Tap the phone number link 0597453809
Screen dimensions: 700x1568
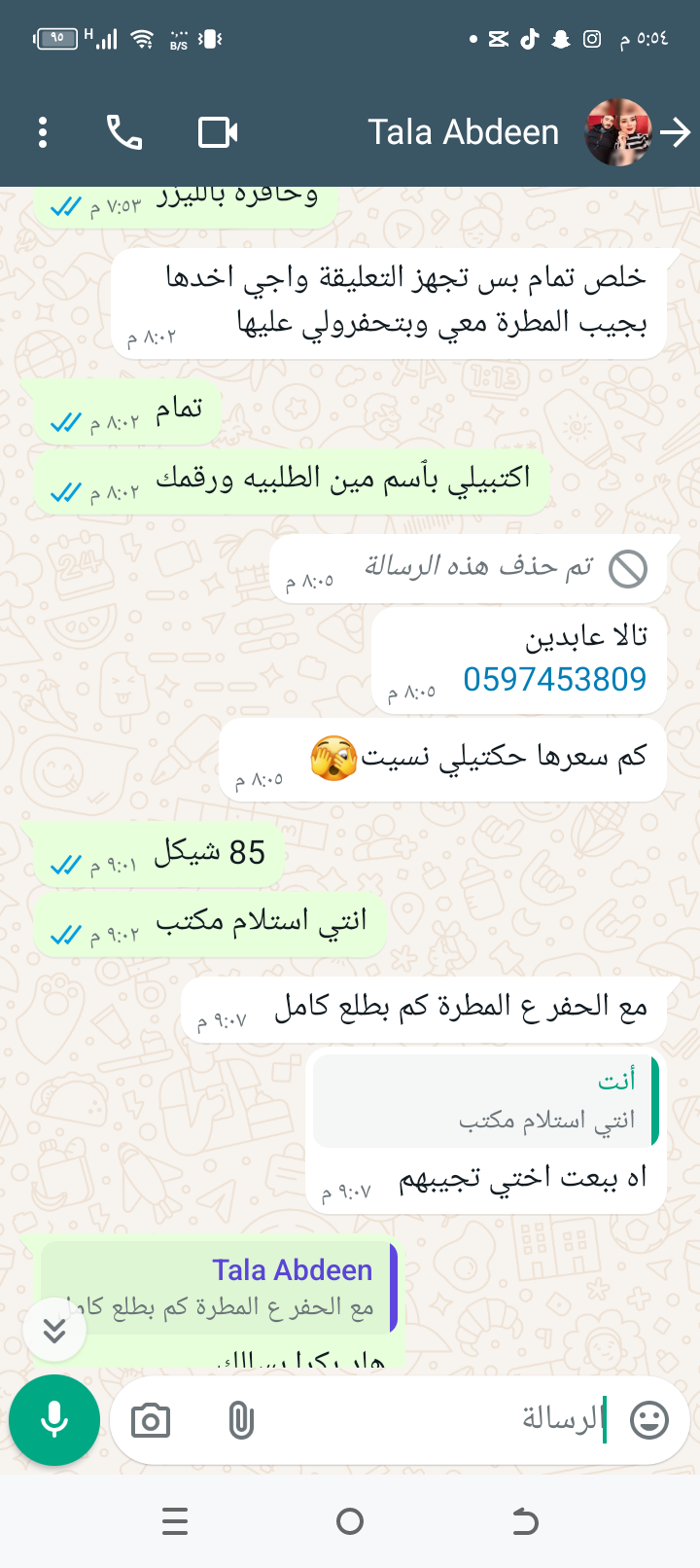click(x=554, y=679)
